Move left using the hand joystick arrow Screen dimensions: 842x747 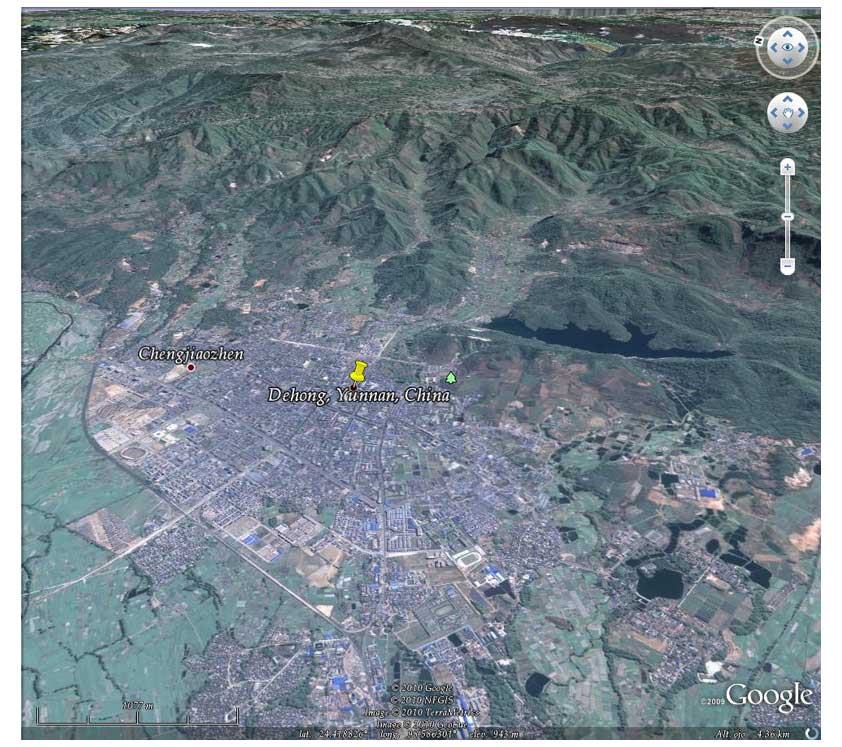pos(774,113)
